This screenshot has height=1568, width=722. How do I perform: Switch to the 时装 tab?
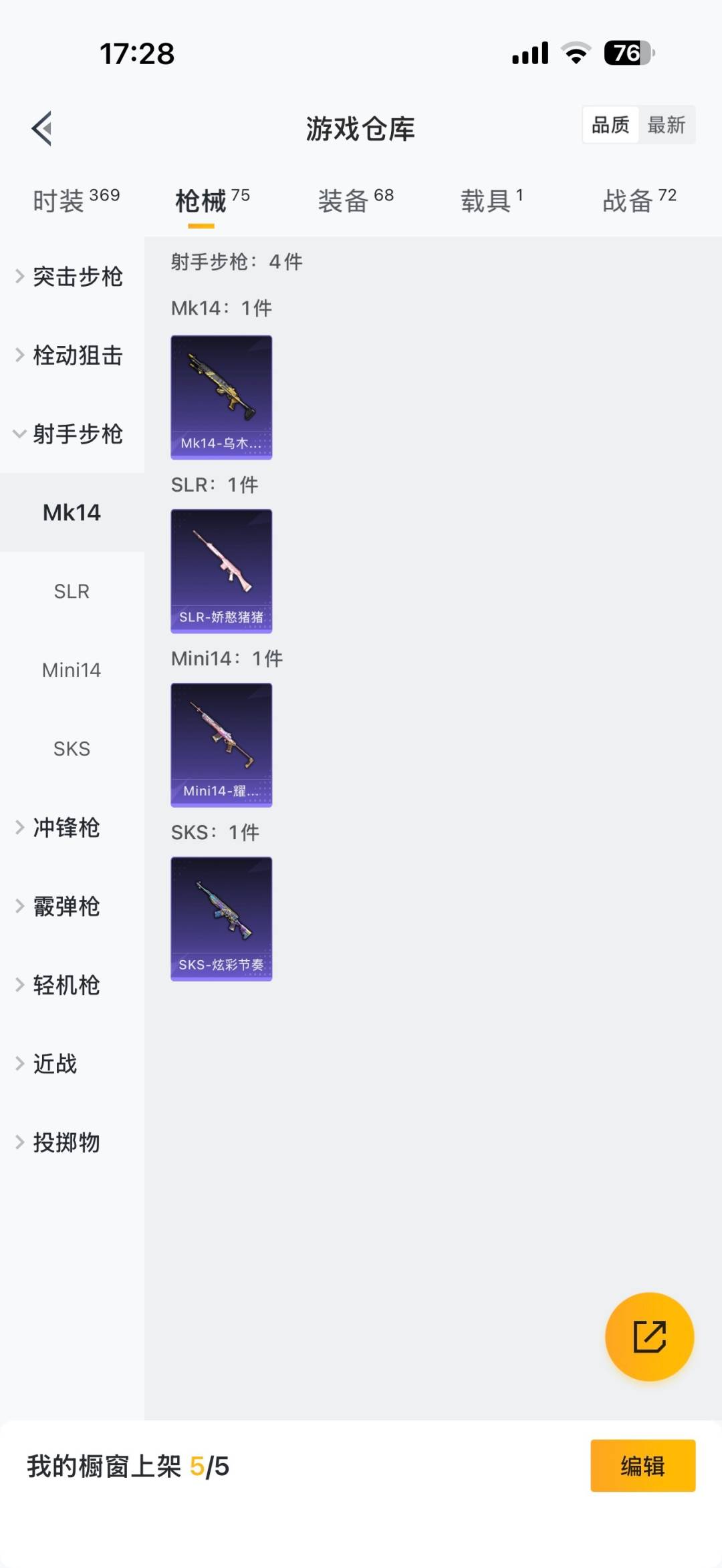pos(76,200)
